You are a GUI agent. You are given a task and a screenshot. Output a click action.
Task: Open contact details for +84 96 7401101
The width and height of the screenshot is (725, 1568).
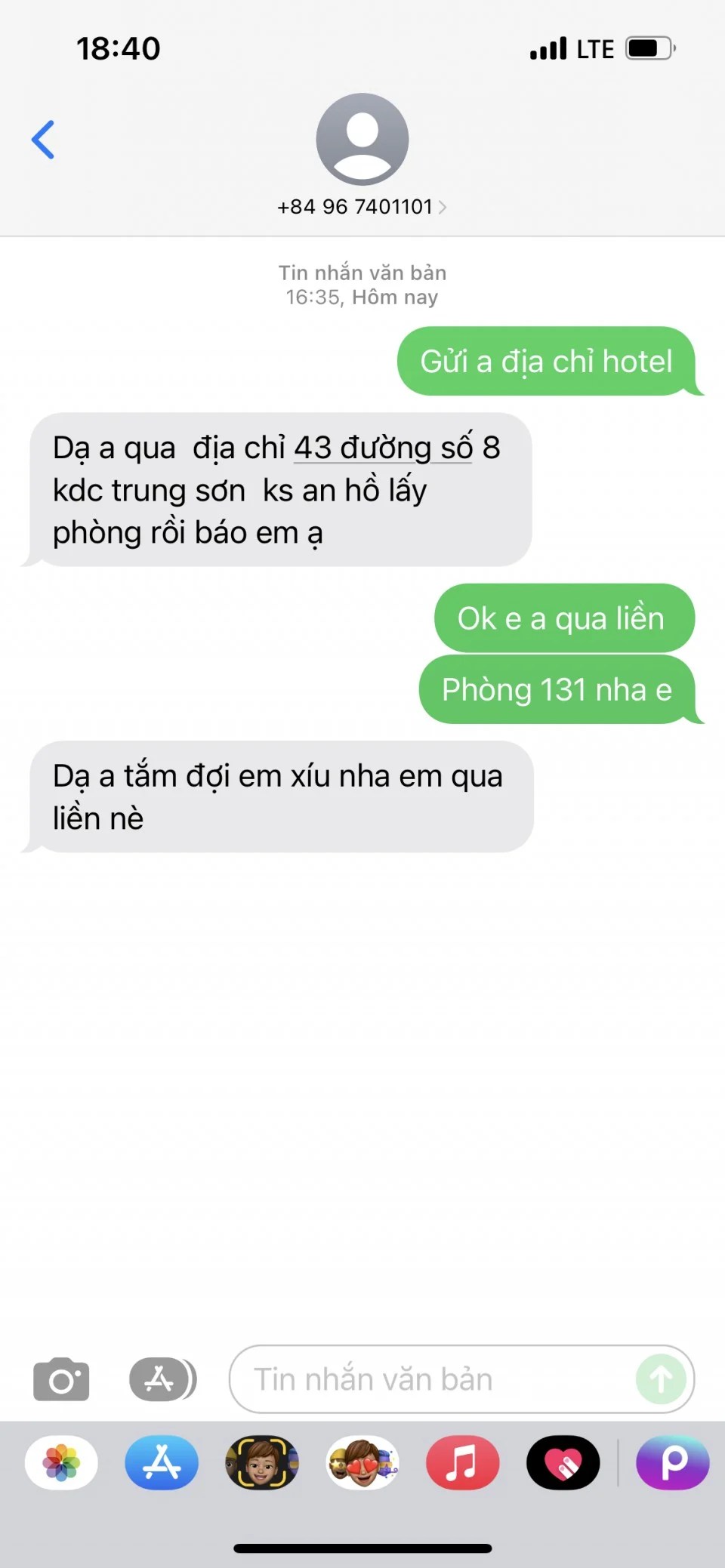(x=362, y=206)
